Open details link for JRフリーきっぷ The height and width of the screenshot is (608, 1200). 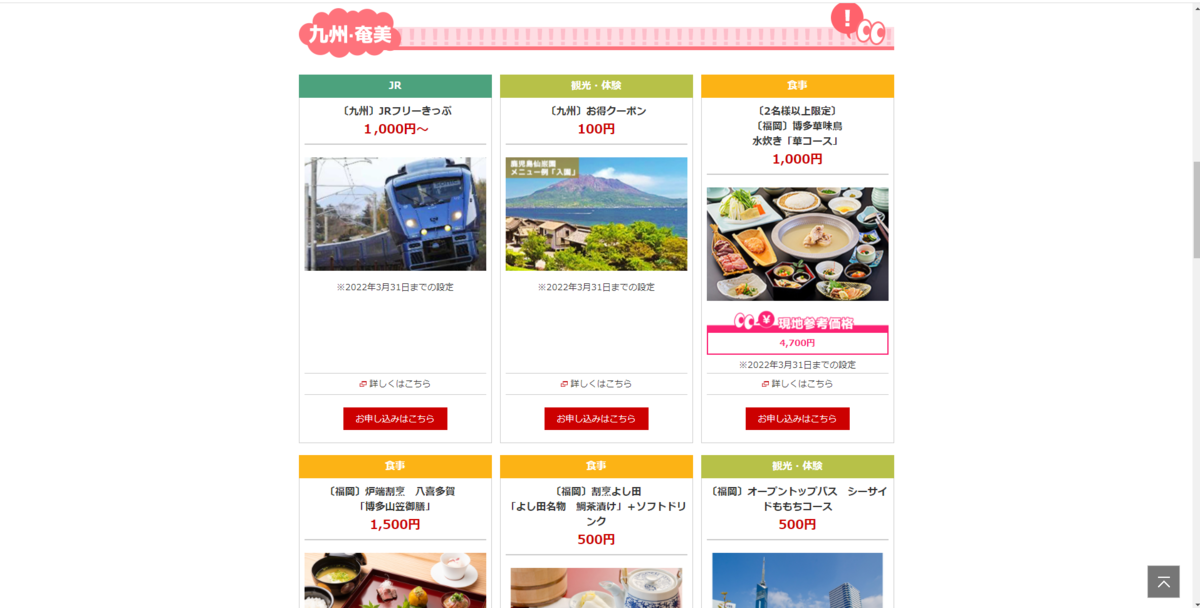pos(395,384)
